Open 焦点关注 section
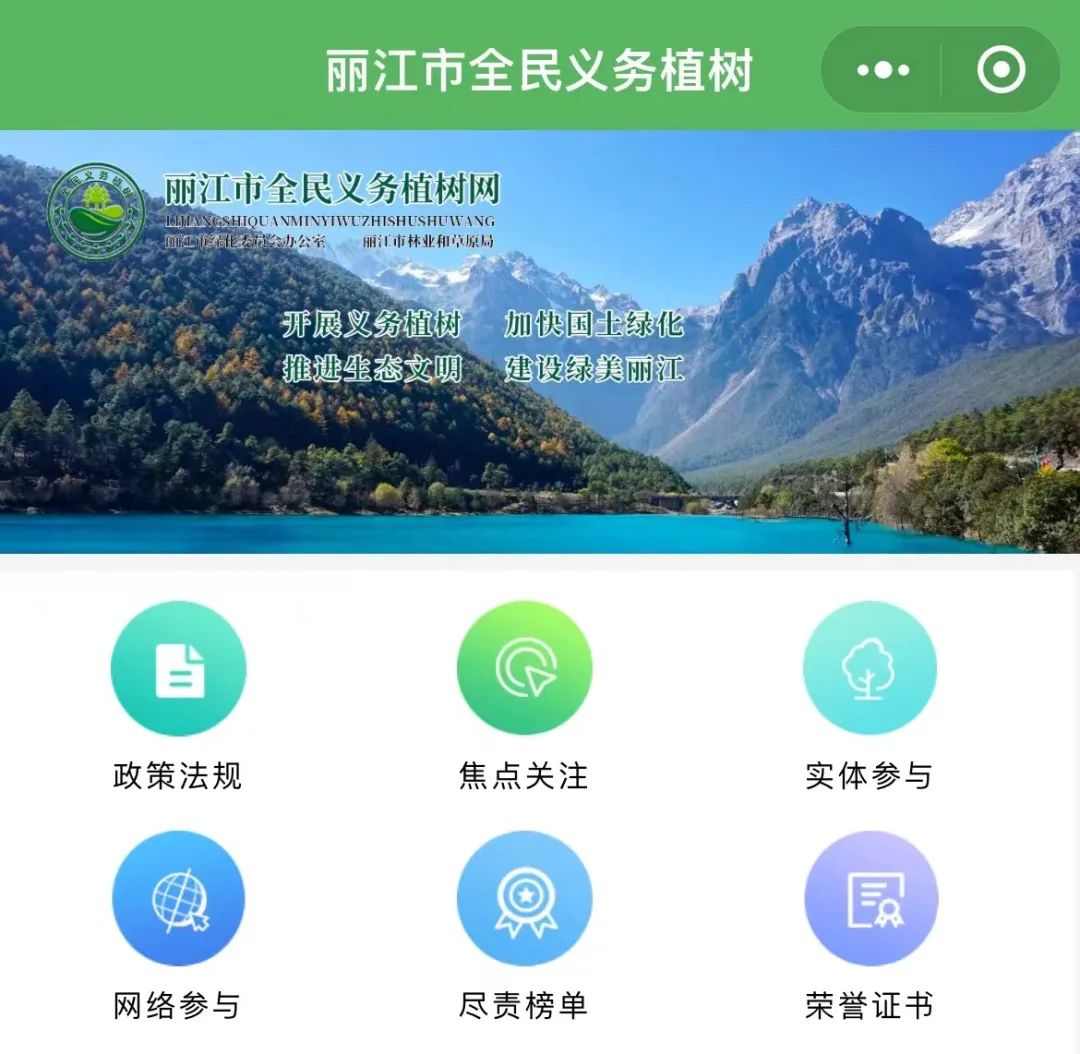Viewport: 1080px width, 1054px height. click(x=524, y=669)
